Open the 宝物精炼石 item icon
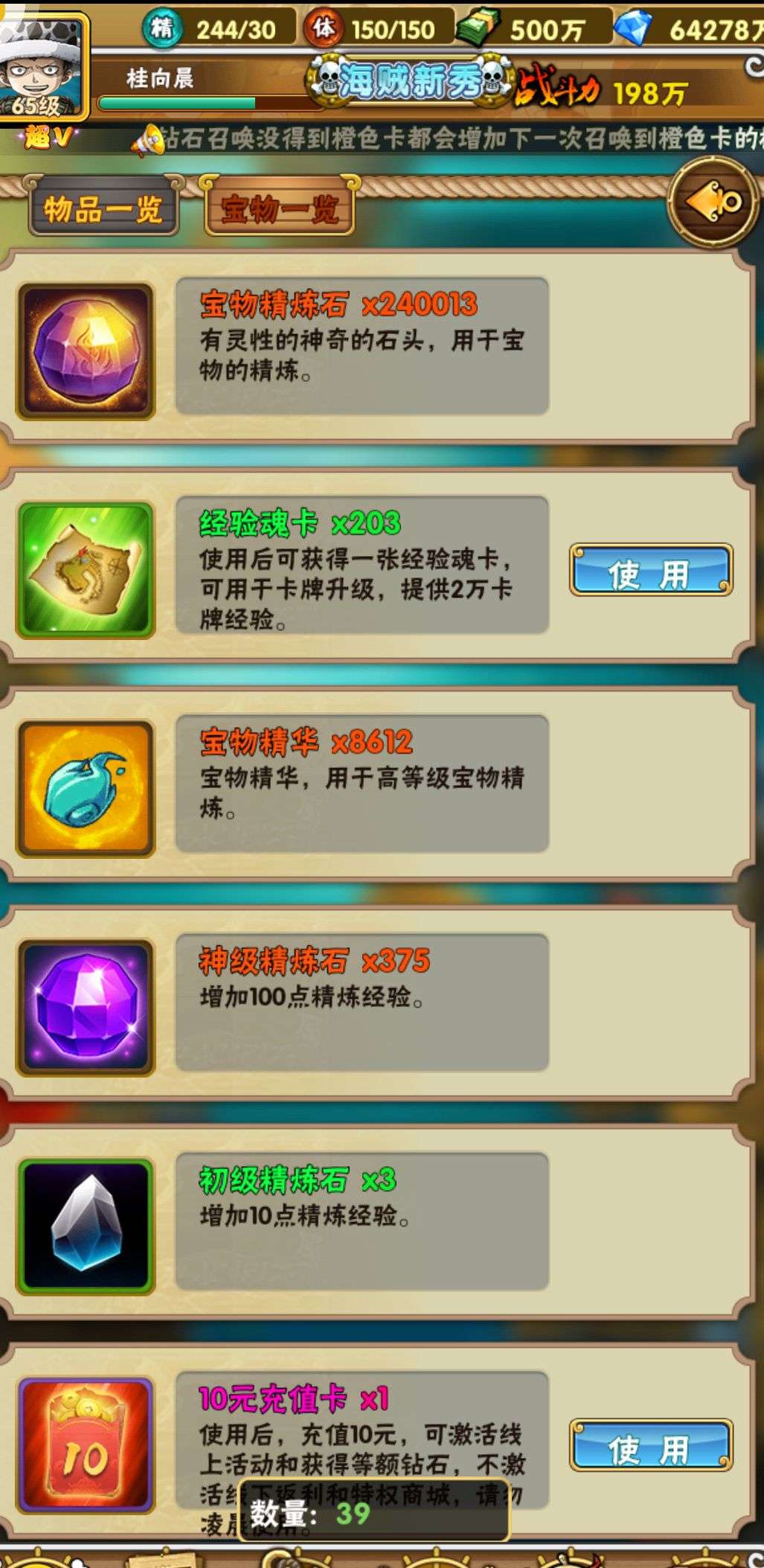764x1568 pixels. point(86,351)
